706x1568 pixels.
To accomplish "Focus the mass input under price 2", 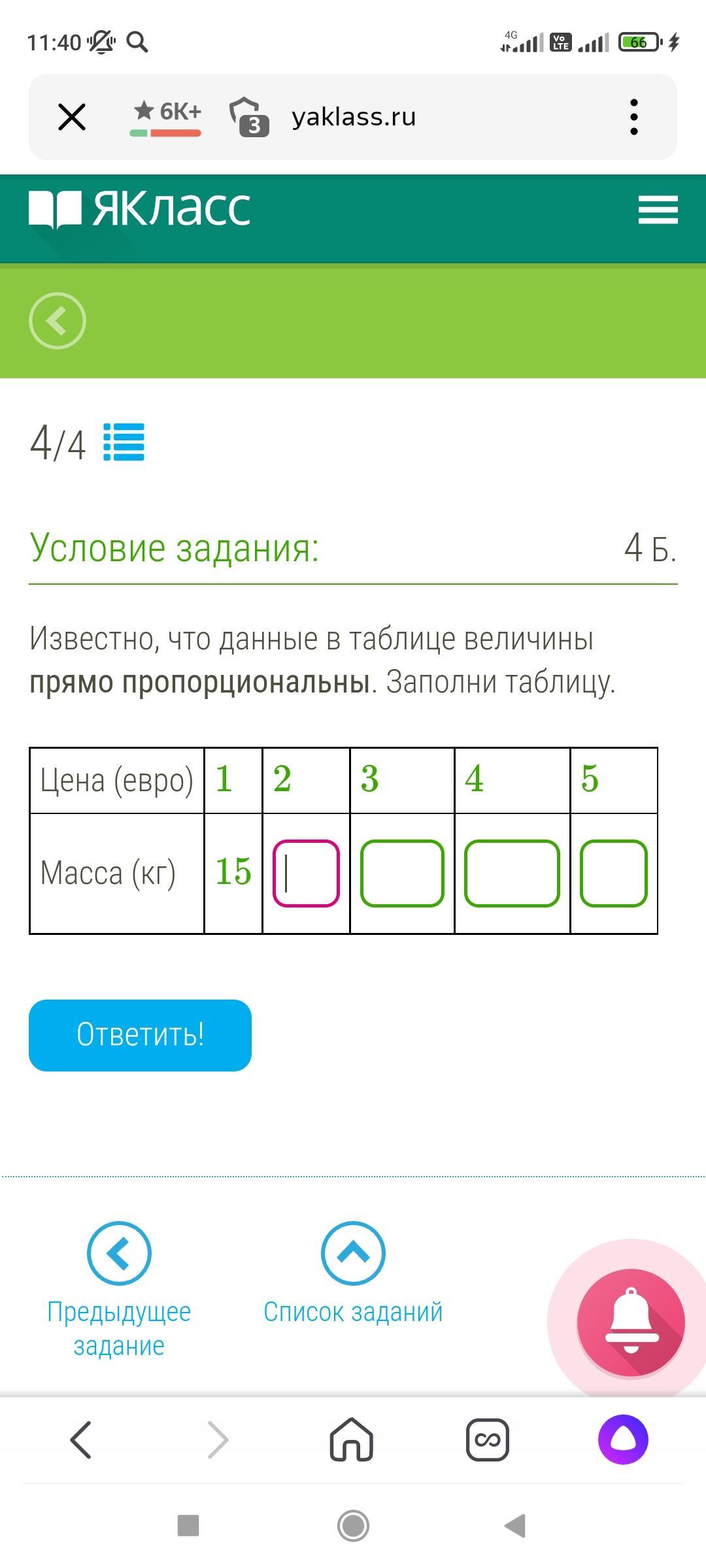I will click(x=306, y=874).
